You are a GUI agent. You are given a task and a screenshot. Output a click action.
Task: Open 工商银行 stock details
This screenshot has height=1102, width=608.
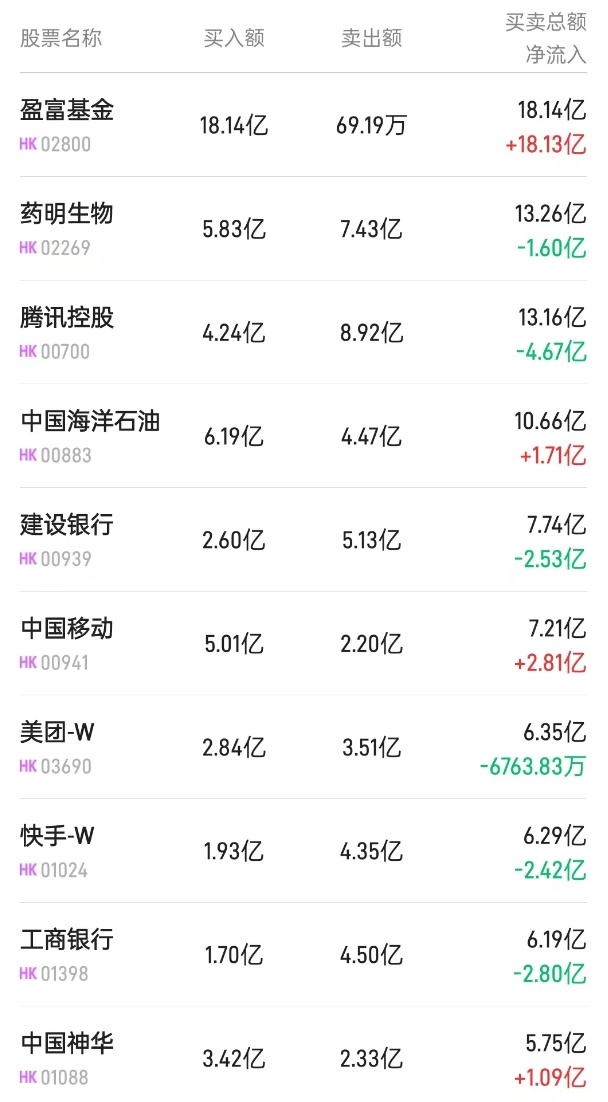click(67, 940)
